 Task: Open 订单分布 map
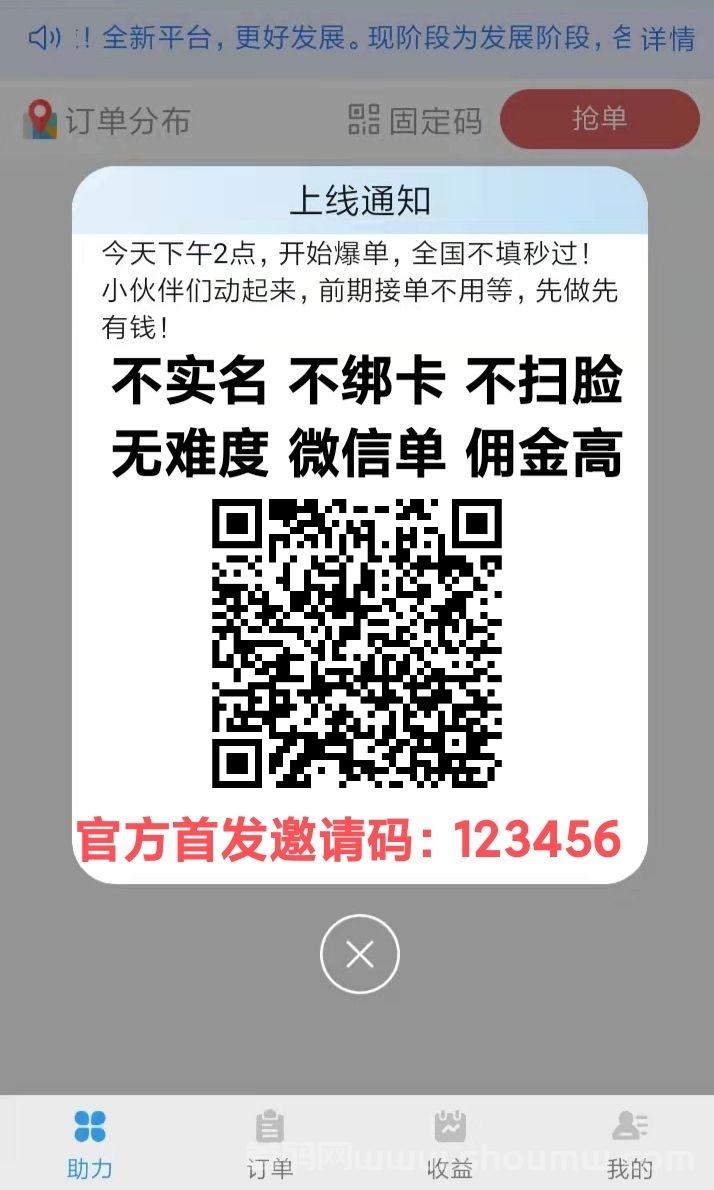[x=106, y=121]
